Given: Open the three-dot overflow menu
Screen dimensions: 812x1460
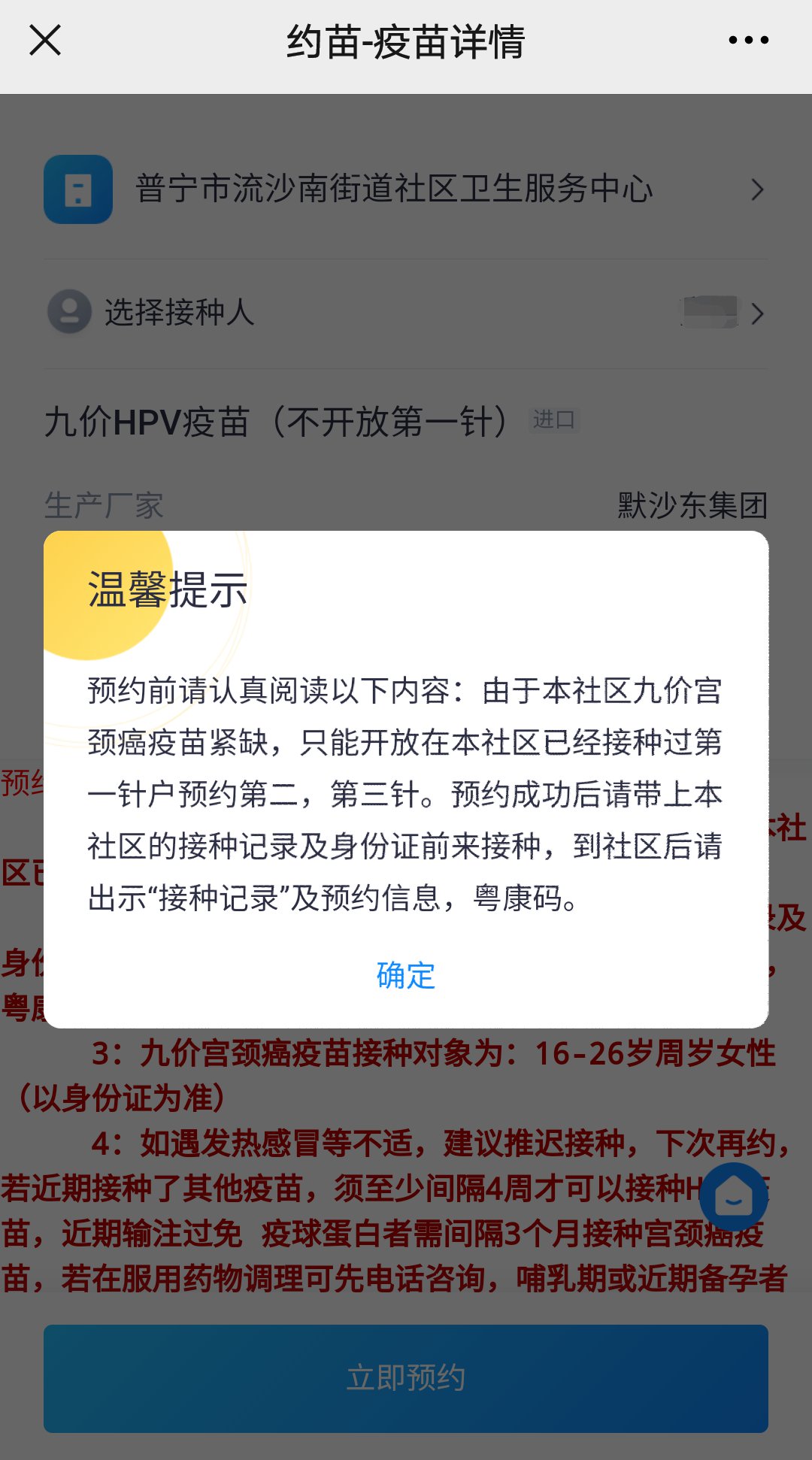Looking at the screenshot, I should click(x=748, y=41).
